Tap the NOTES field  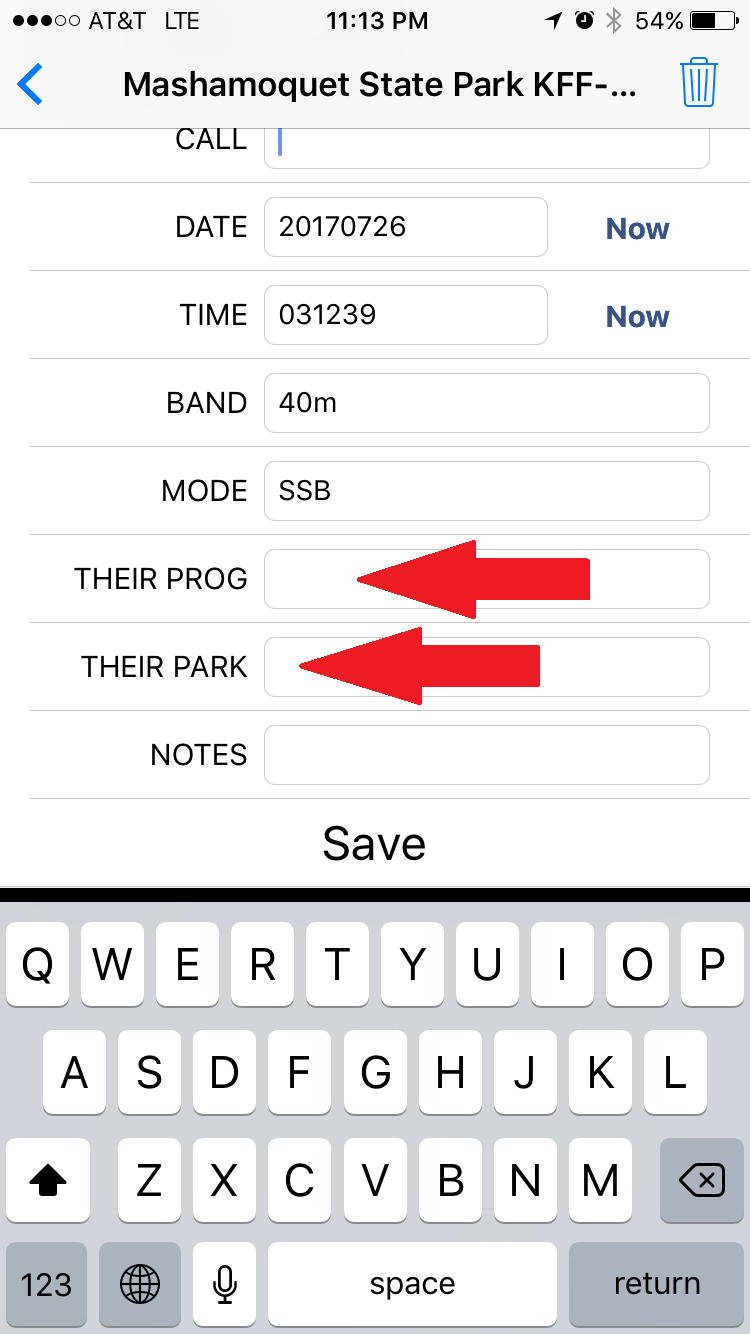coord(487,755)
